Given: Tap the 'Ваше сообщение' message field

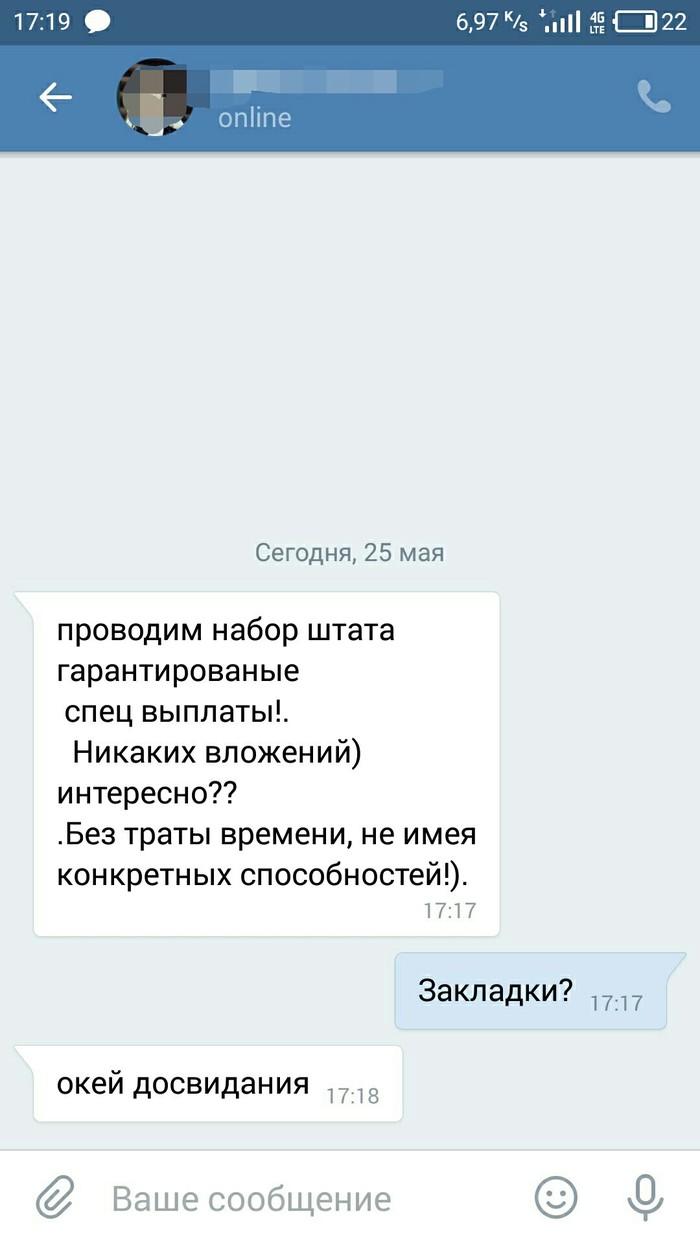Looking at the screenshot, I should pyautogui.click(x=300, y=1198).
